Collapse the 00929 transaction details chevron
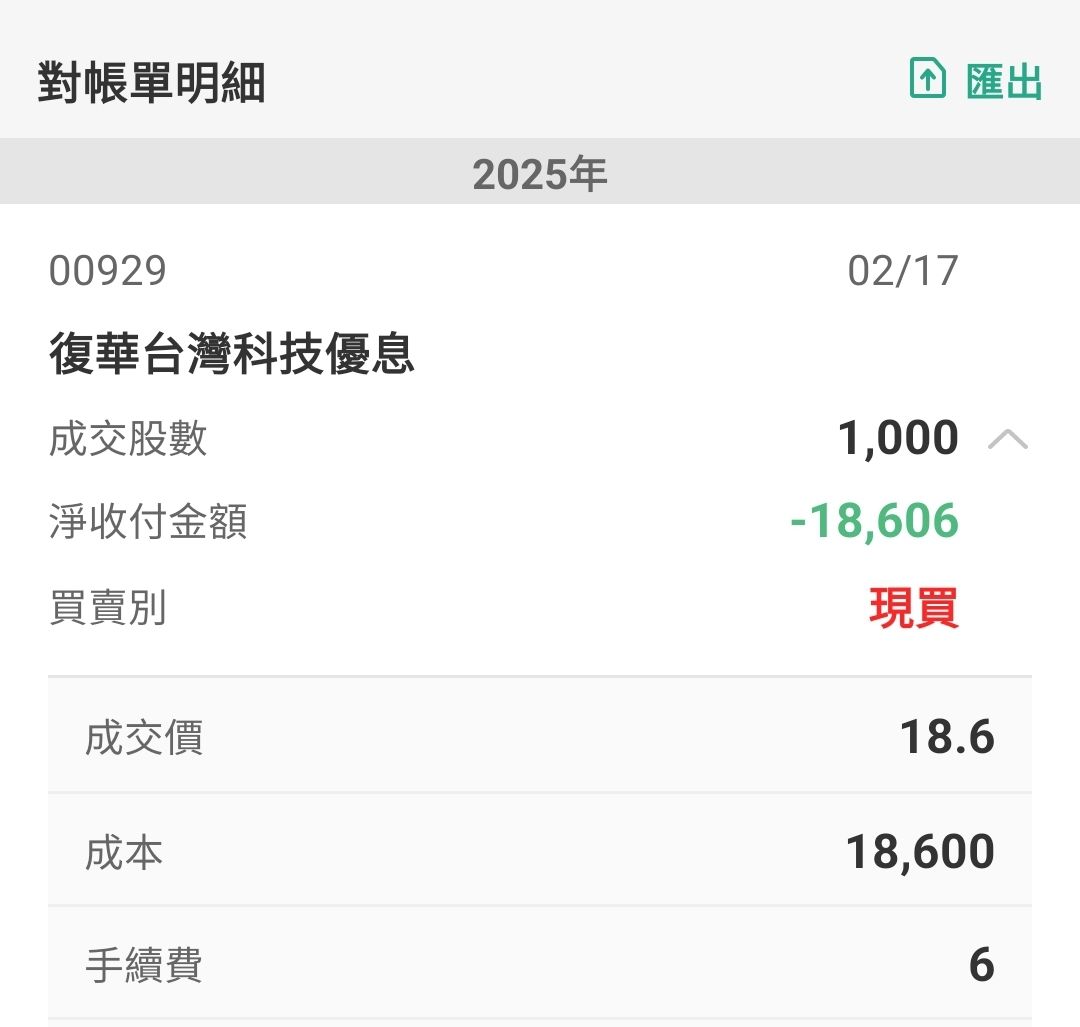Image resolution: width=1080 pixels, height=1027 pixels. click(x=1007, y=438)
